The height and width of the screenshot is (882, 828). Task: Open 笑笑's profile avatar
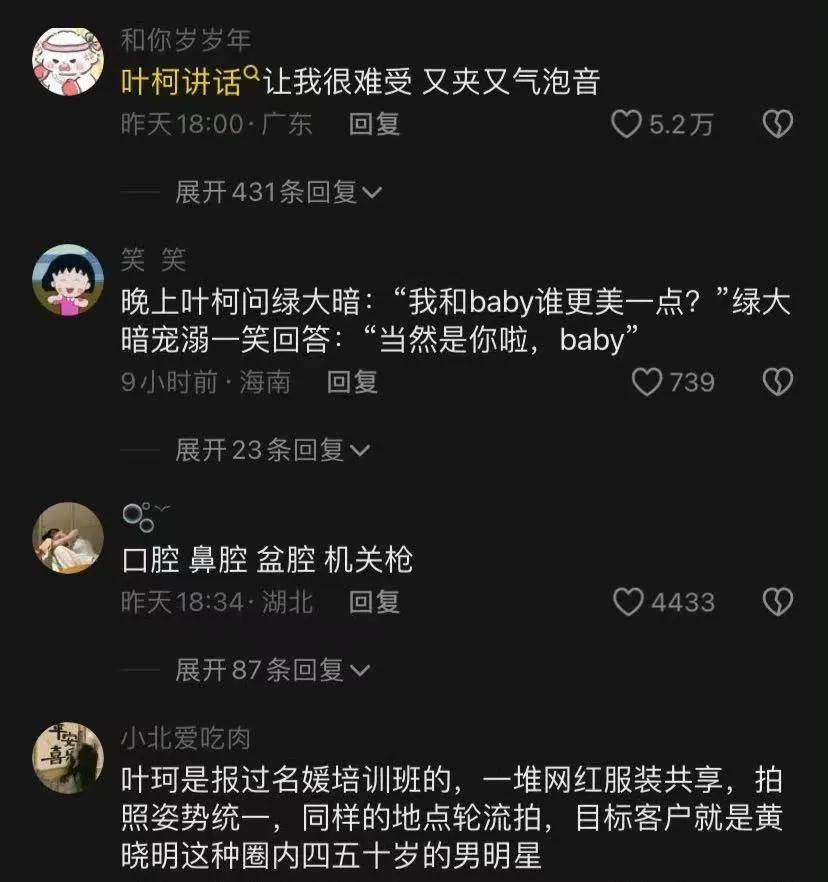point(68,280)
